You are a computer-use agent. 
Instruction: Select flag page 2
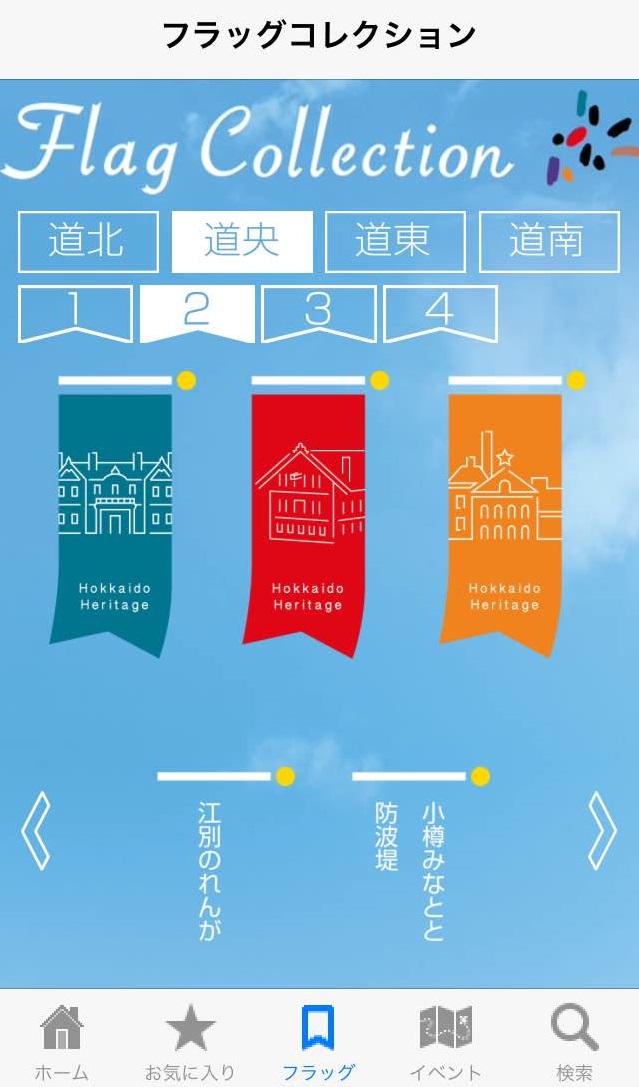pyautogui.click(x=197, y=312)
